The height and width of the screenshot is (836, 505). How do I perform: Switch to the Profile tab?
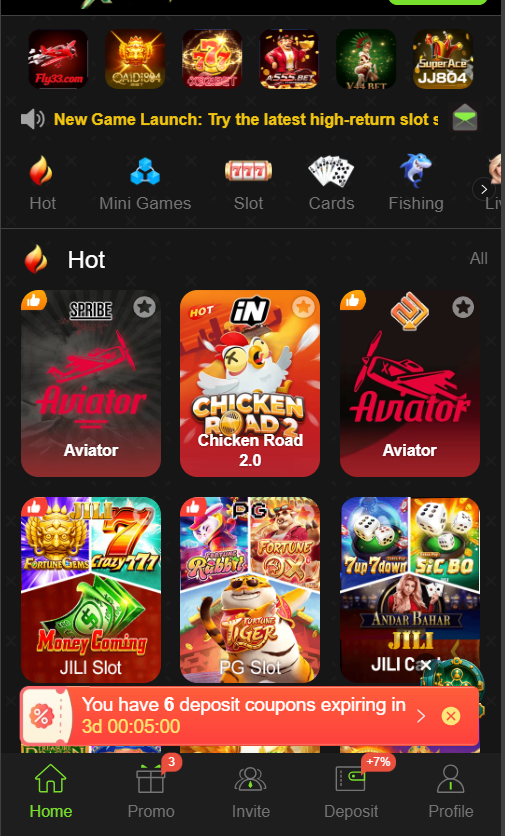pos(451,793)
